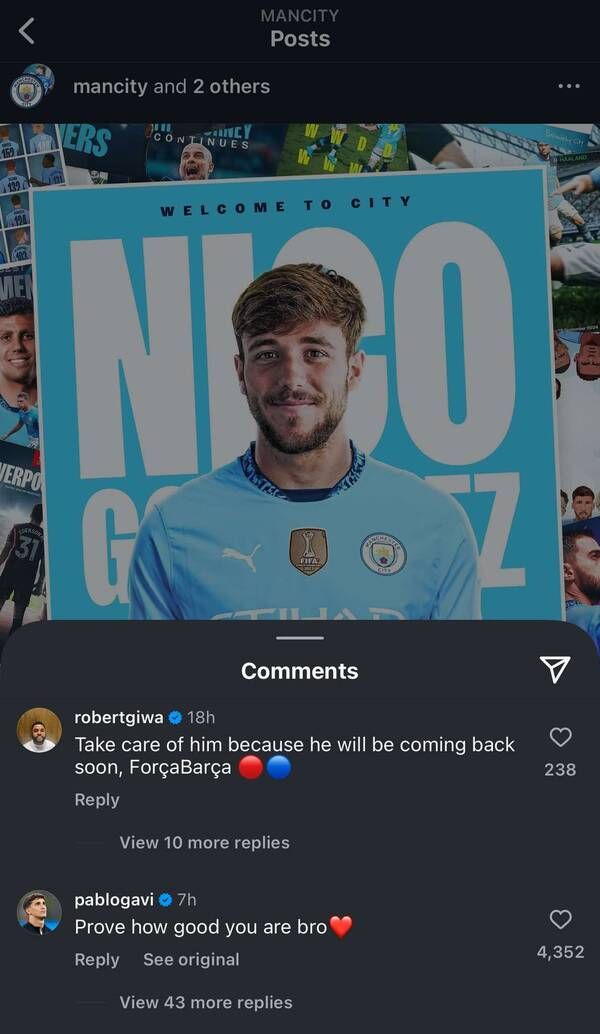Screen dimensions: 600x1034
Task: View 43 more replies under pablogavi's comment
Action: [x=206, y=1003]
